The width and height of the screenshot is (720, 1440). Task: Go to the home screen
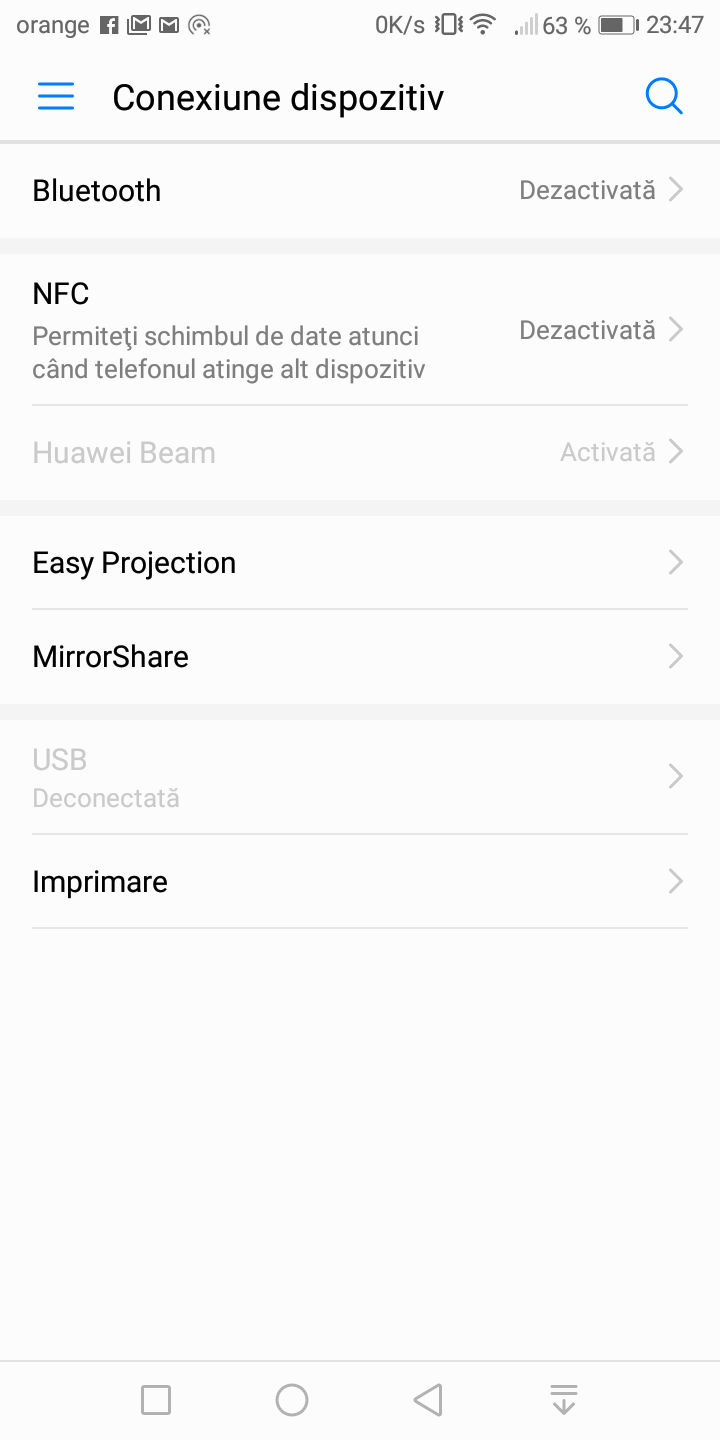tap(292, 1400)
